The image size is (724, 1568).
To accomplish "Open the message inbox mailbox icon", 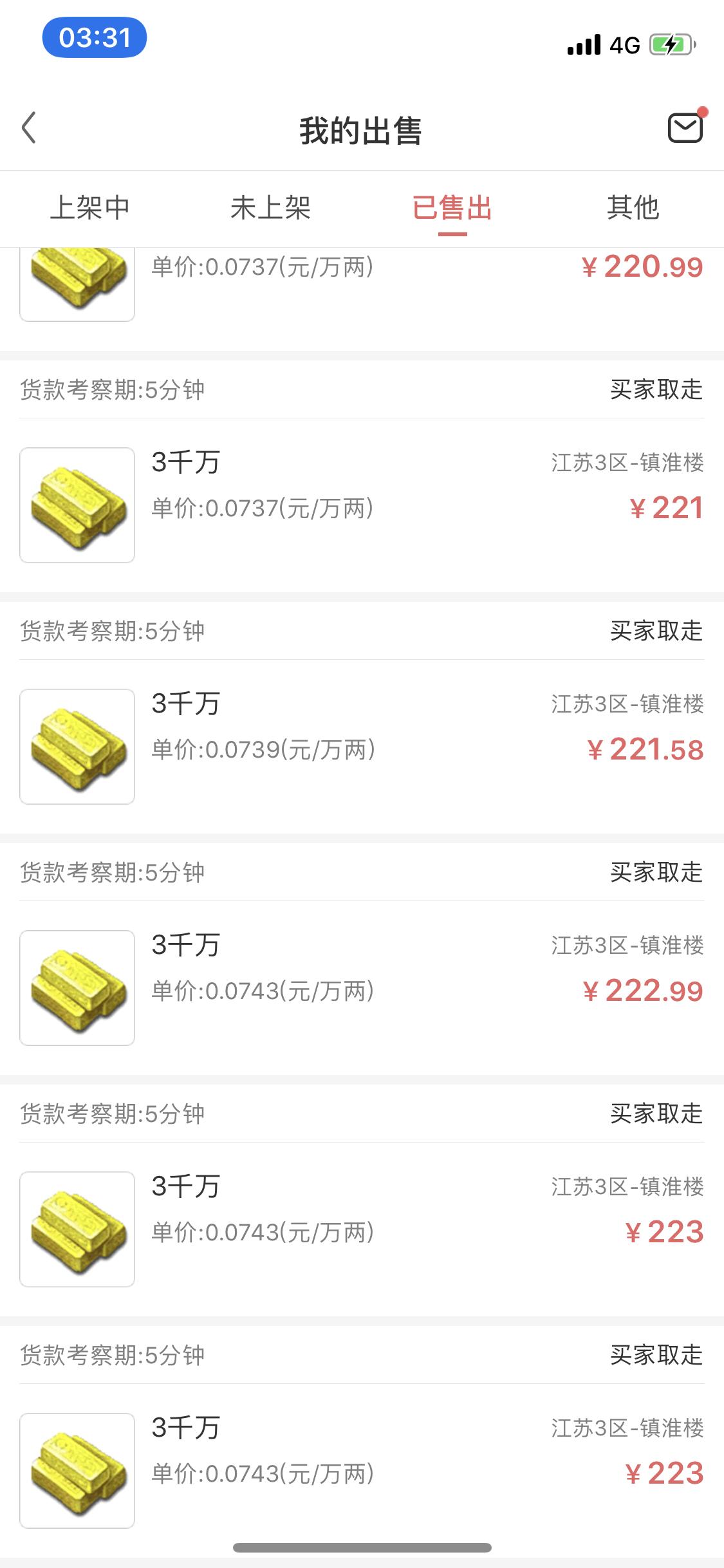I will click(x=685, y=128).
